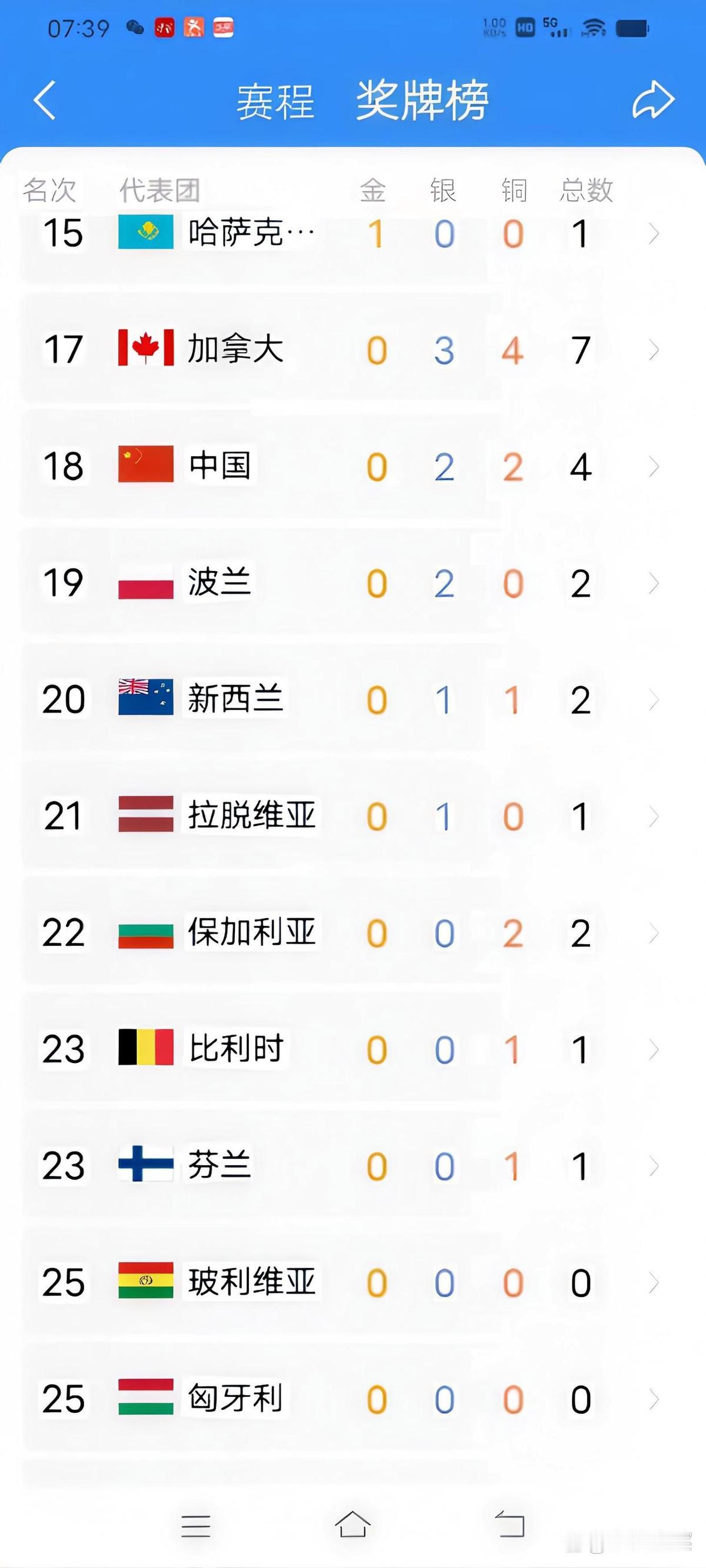Tap the Poland flag icon
This screenshot has width=706, height=1568.
[145, 583]
